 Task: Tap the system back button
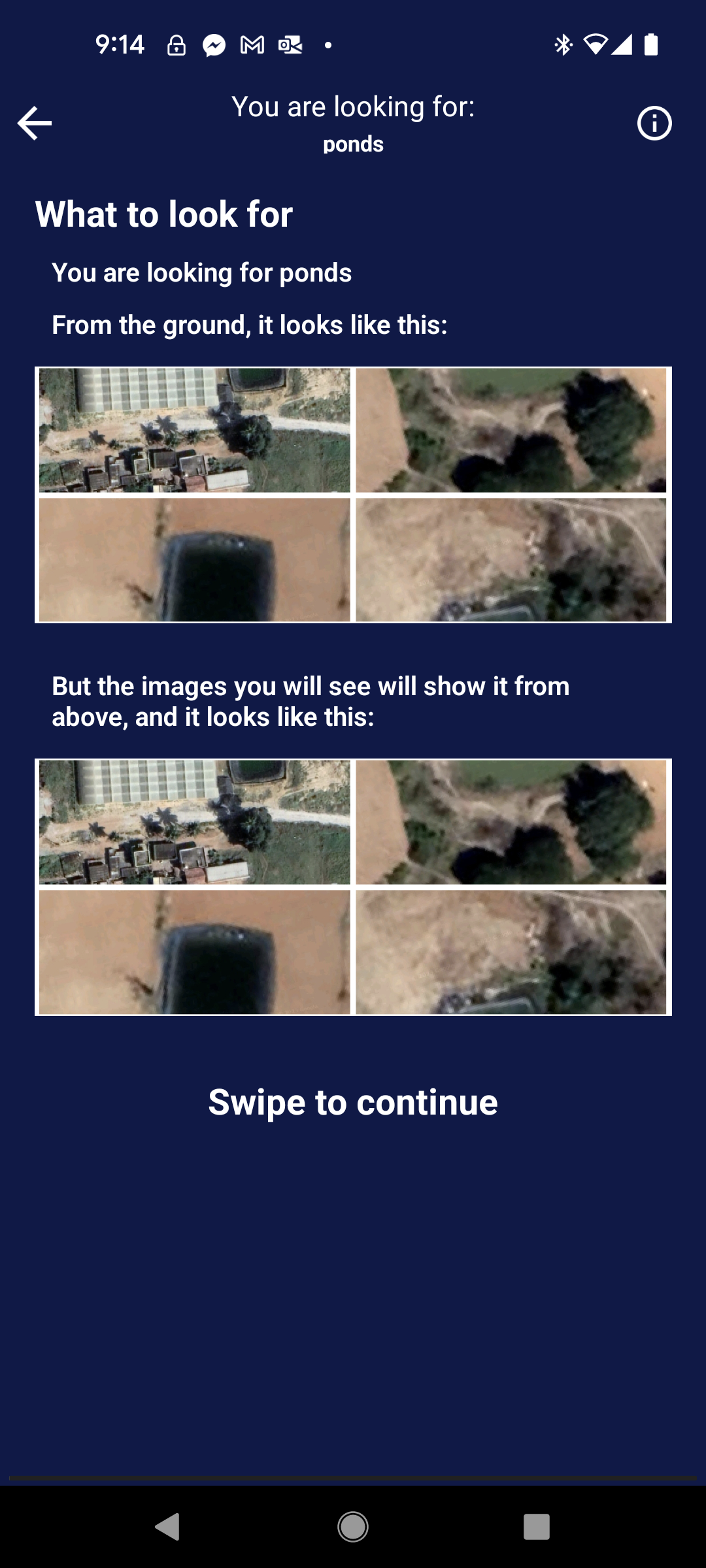click(x=167, y=1527)
